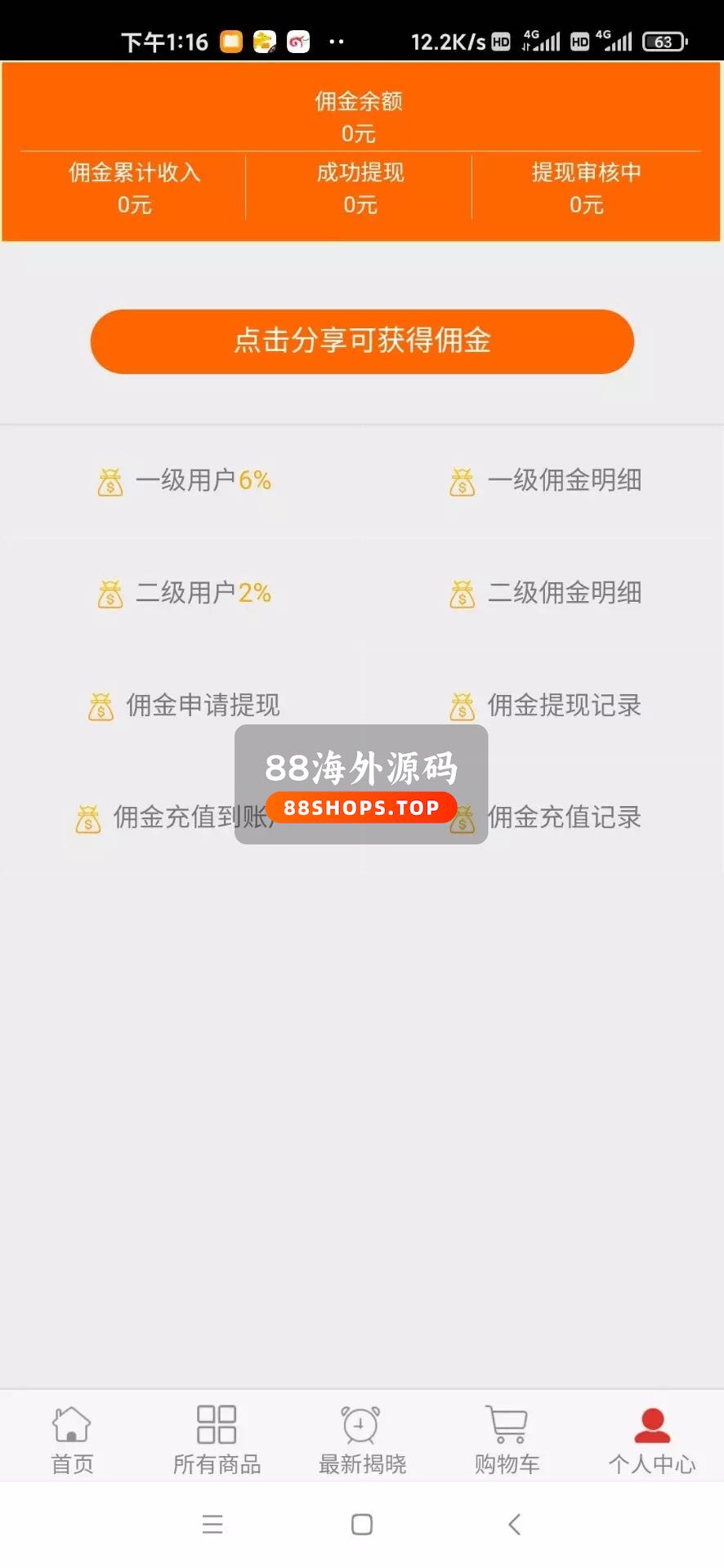Go to 购物车 shopping cart tab
The height and width of the screenshot is (1568, 724).
click(x=507, y=1441)
